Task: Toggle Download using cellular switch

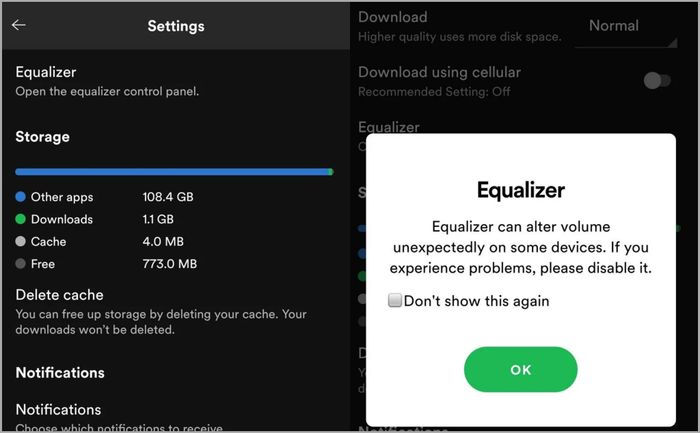Action: (657, 81)
